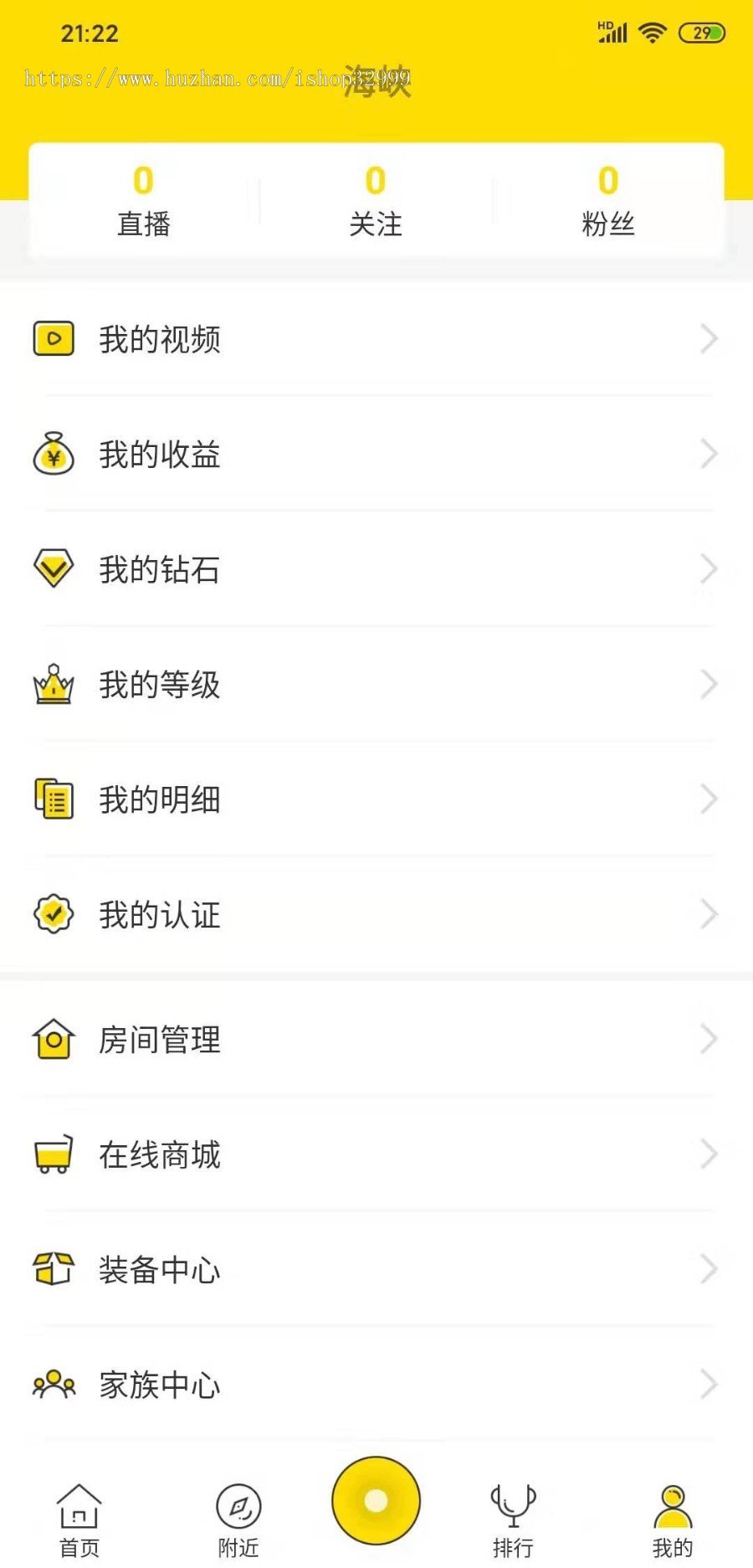
Task: Tap the money bag icon for 我的收益
Action: pos(53,454)
